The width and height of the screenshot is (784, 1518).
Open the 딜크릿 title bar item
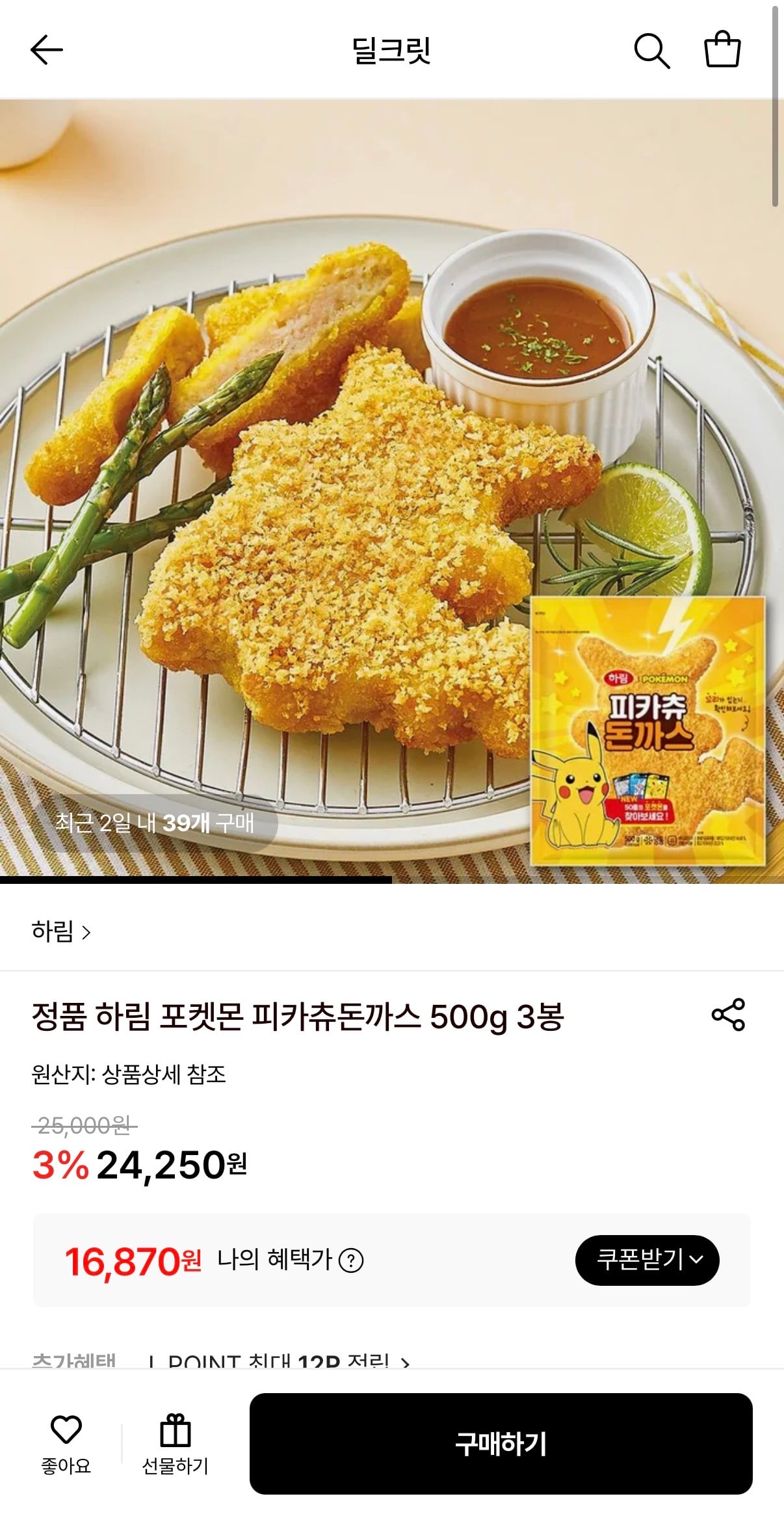[x=392, y=51]
